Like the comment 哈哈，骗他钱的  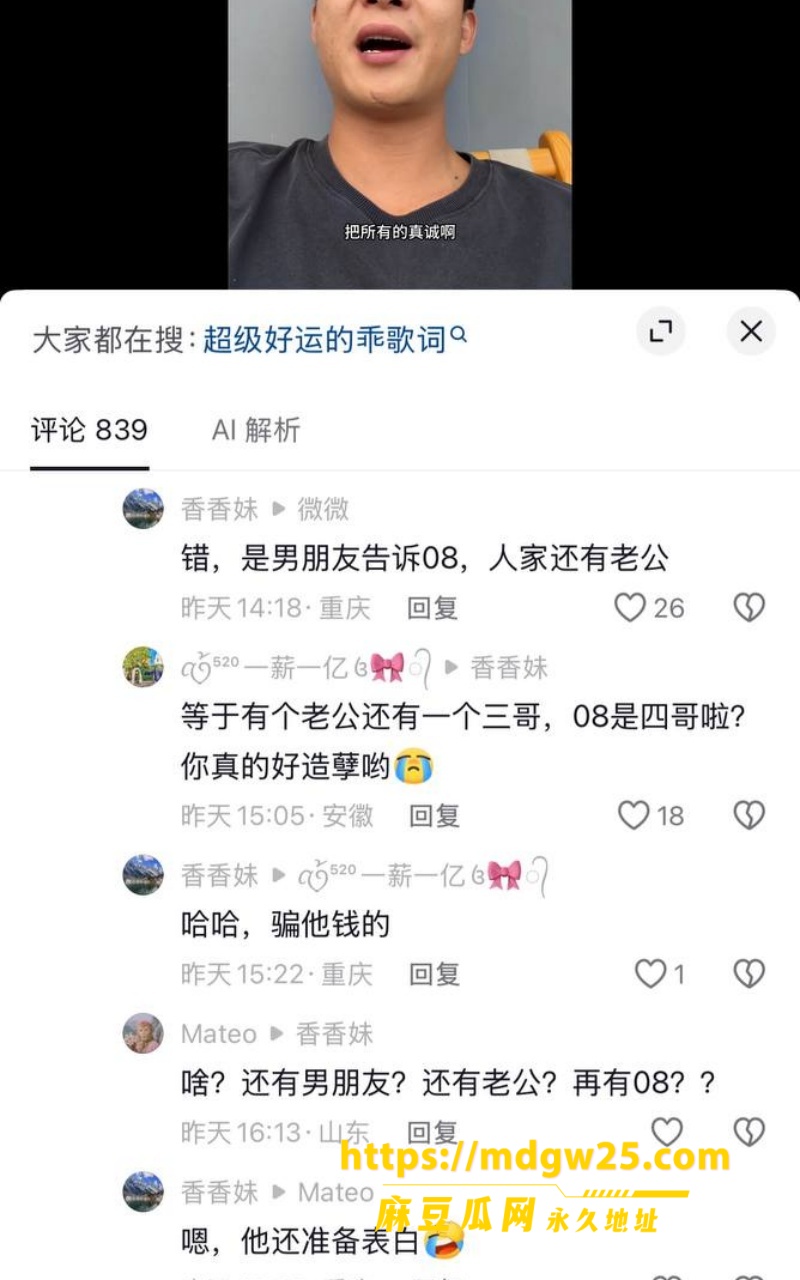coord(651,973)
